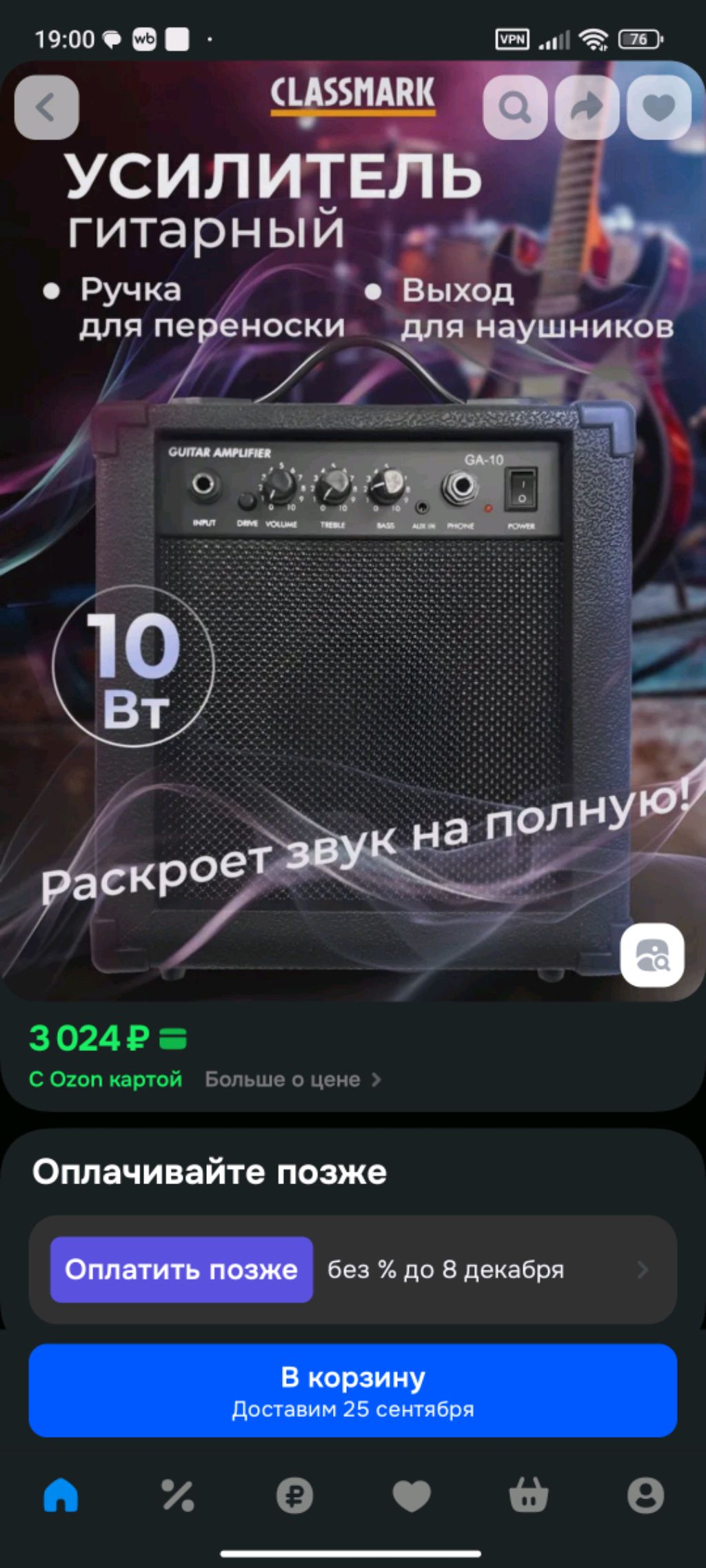Open the percent discounts tab
This screenshot has width=706, height=1568.
178,1496
